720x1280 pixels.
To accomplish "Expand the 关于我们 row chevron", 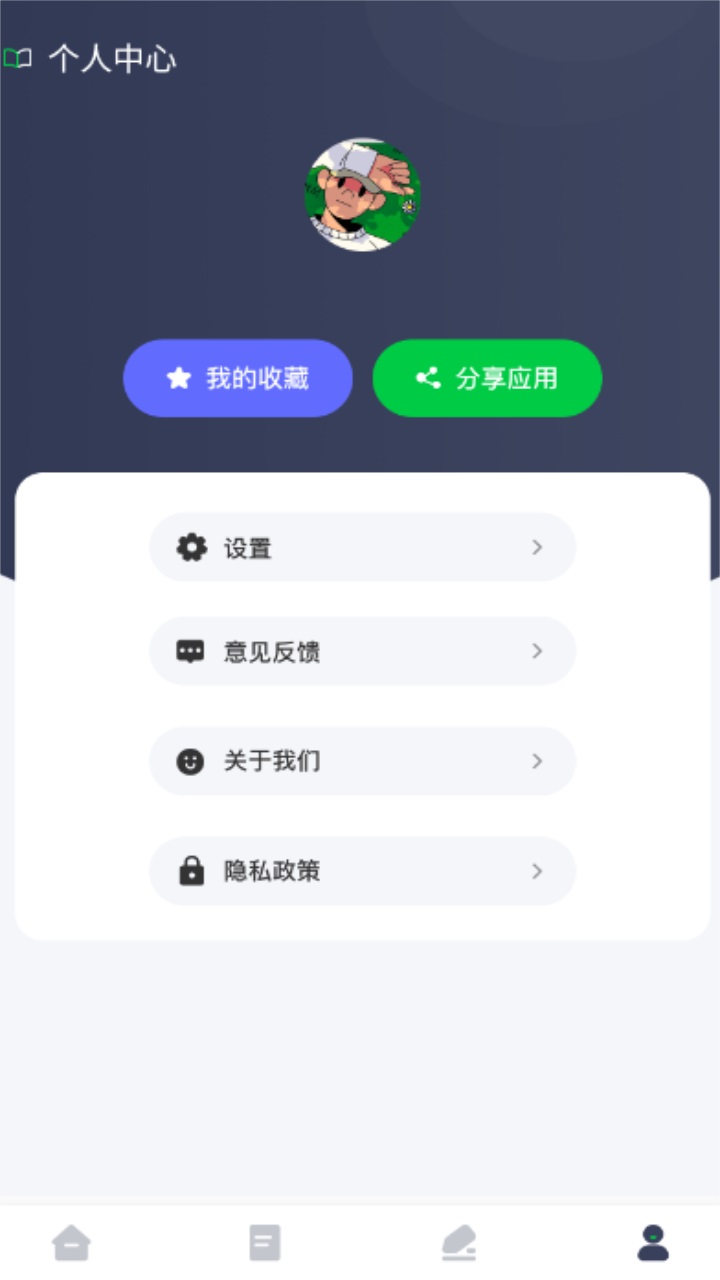I will pyautogui.click(x=537, y=761).
